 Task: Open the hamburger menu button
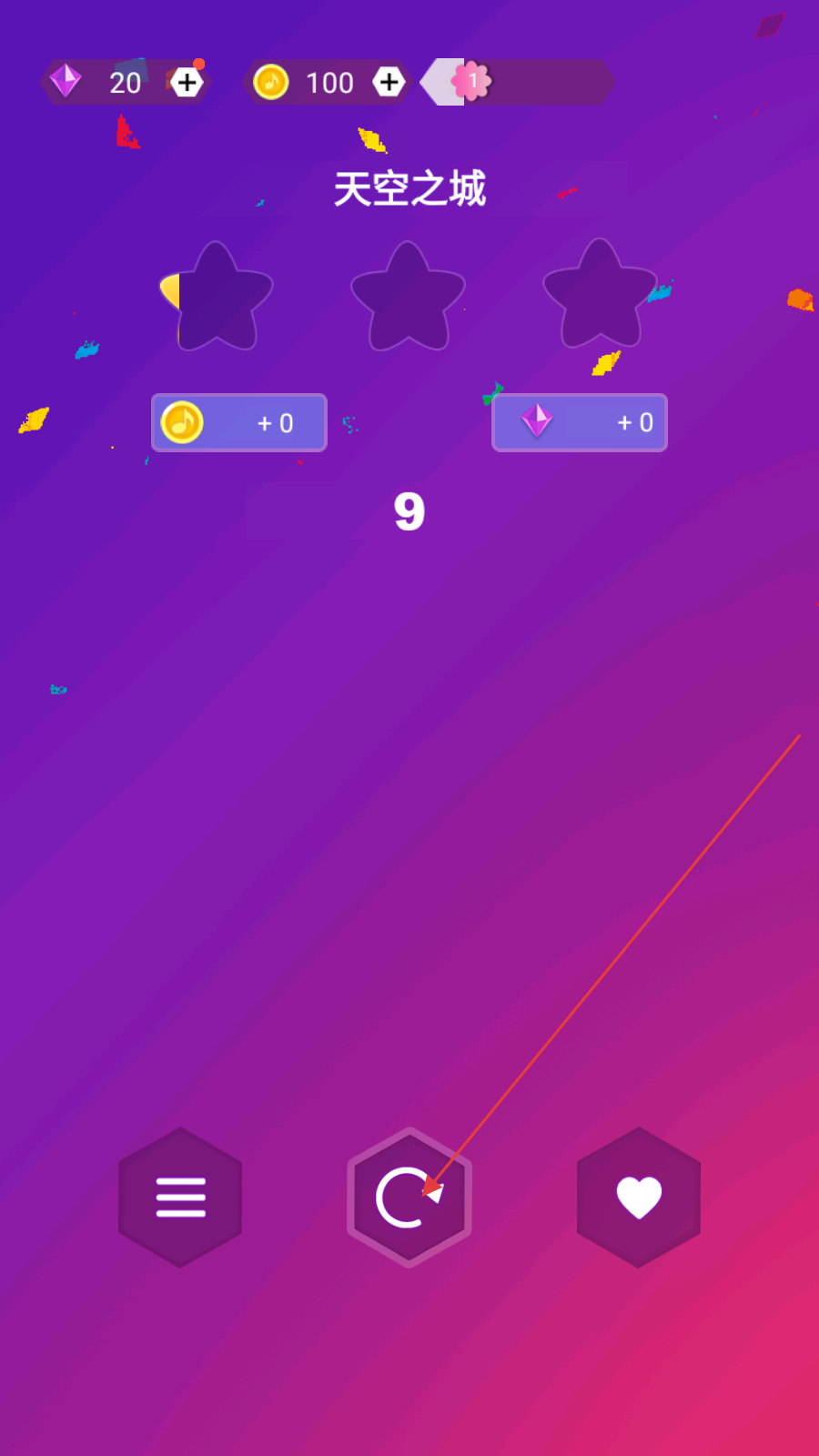pyautogui.click(x=180, y=1197)
